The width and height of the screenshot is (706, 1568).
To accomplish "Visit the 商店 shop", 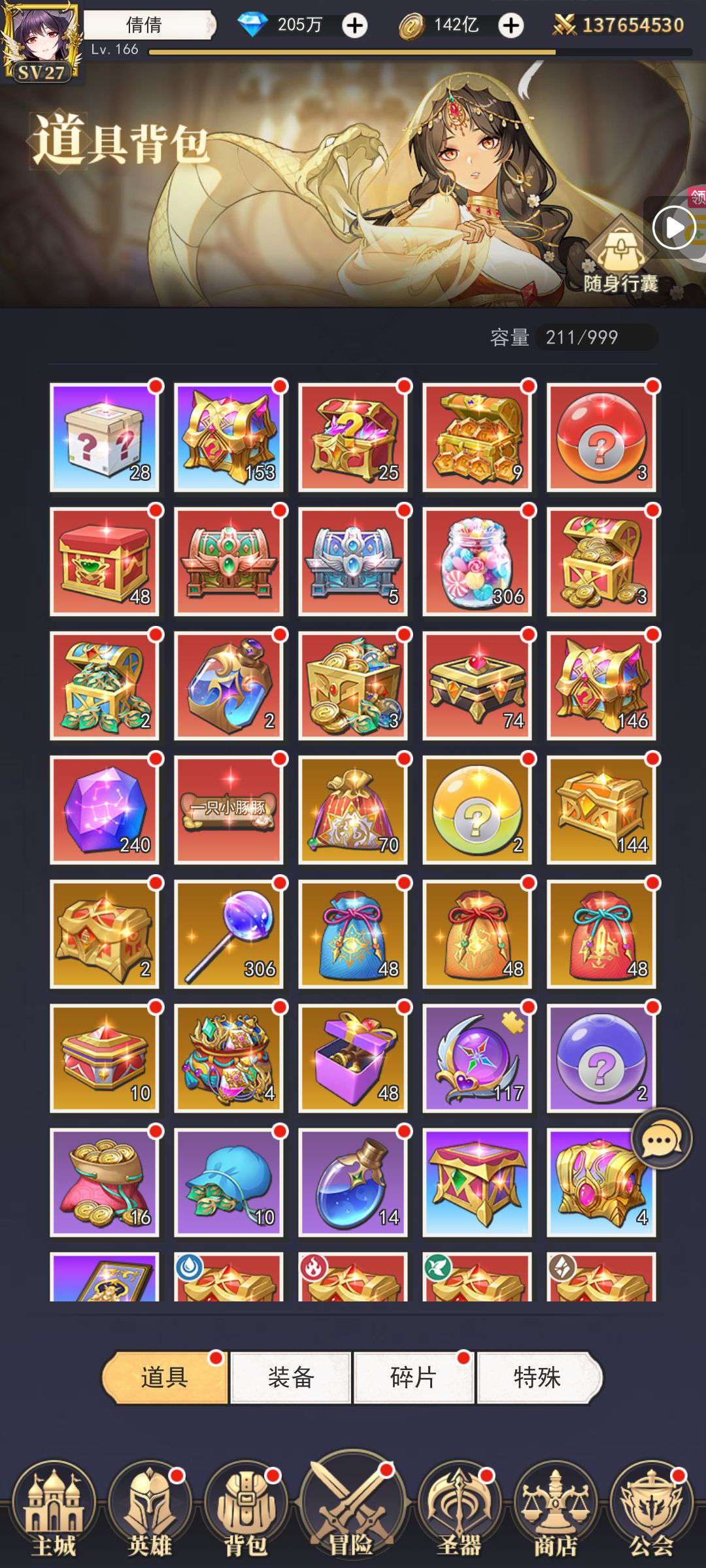I will click(555, 1509).
